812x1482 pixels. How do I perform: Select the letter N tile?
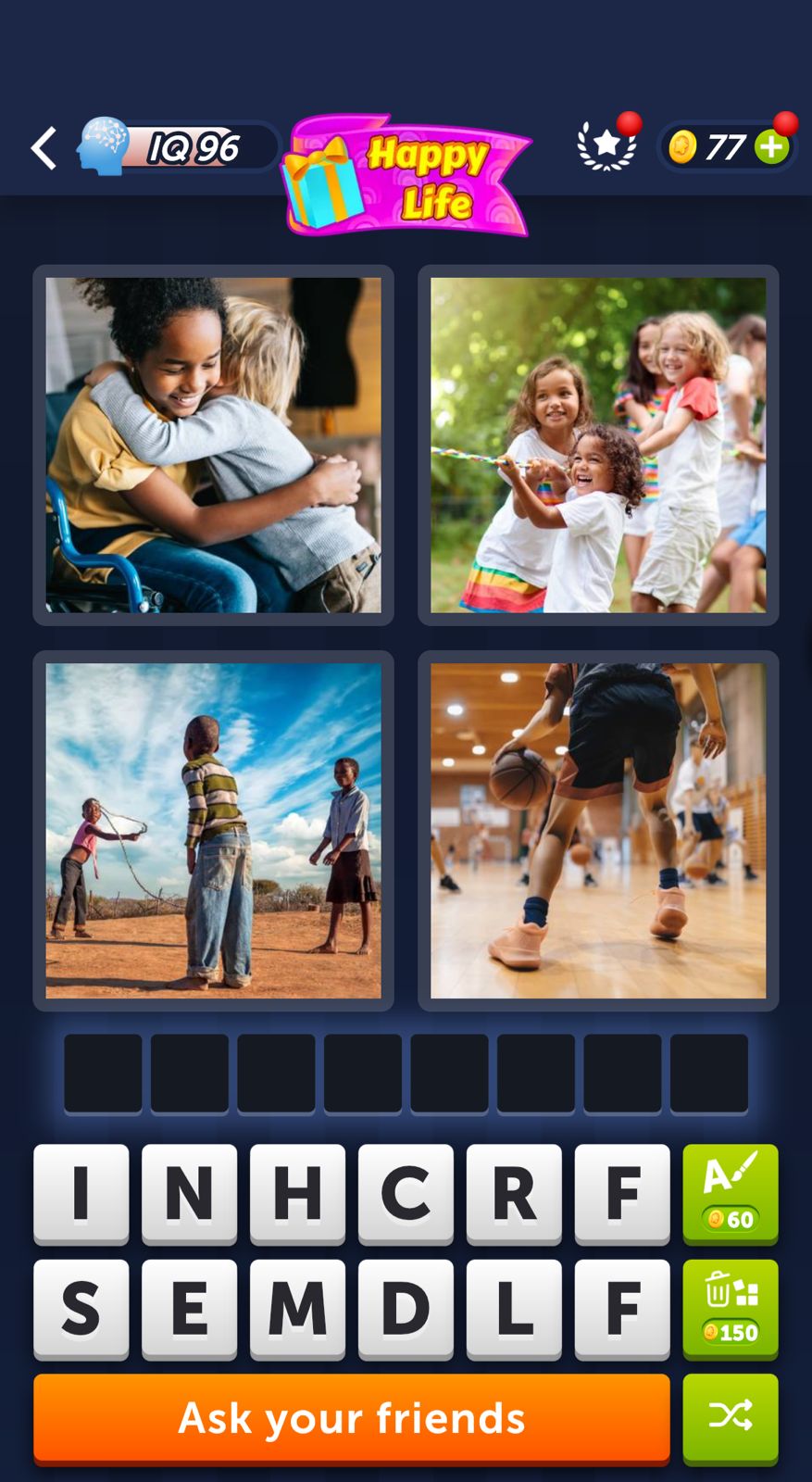[x=189, y=1193]
